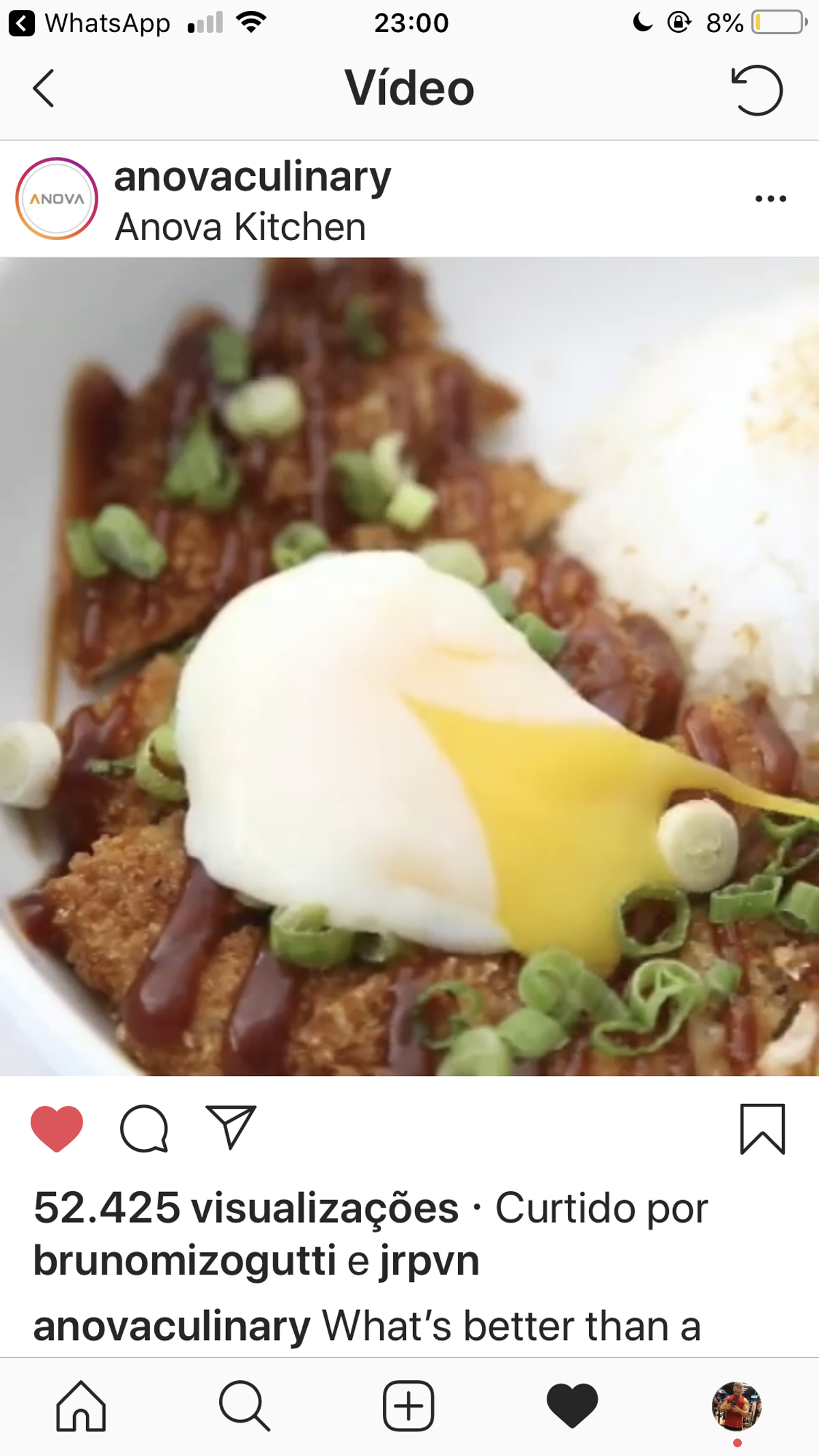Tap the food video to play or mute
This screenshot has width=819, height=1456.
pyautogui.click(x=409, y=666)
